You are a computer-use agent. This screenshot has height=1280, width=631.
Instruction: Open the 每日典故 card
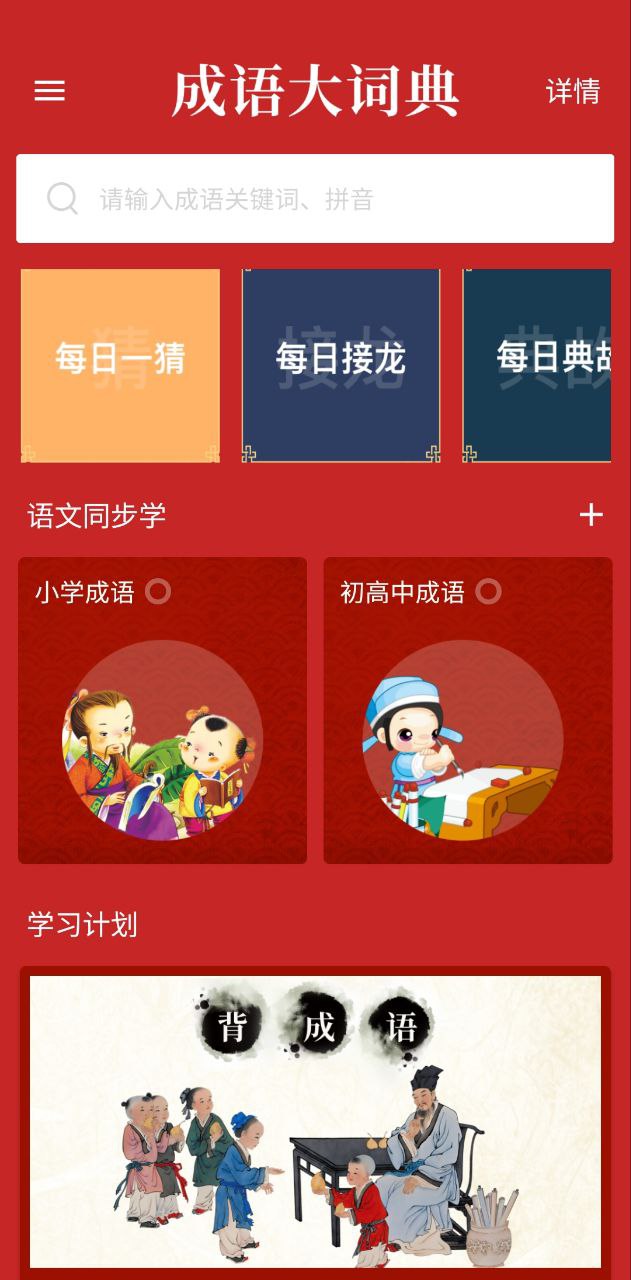[x=537, y=365]
